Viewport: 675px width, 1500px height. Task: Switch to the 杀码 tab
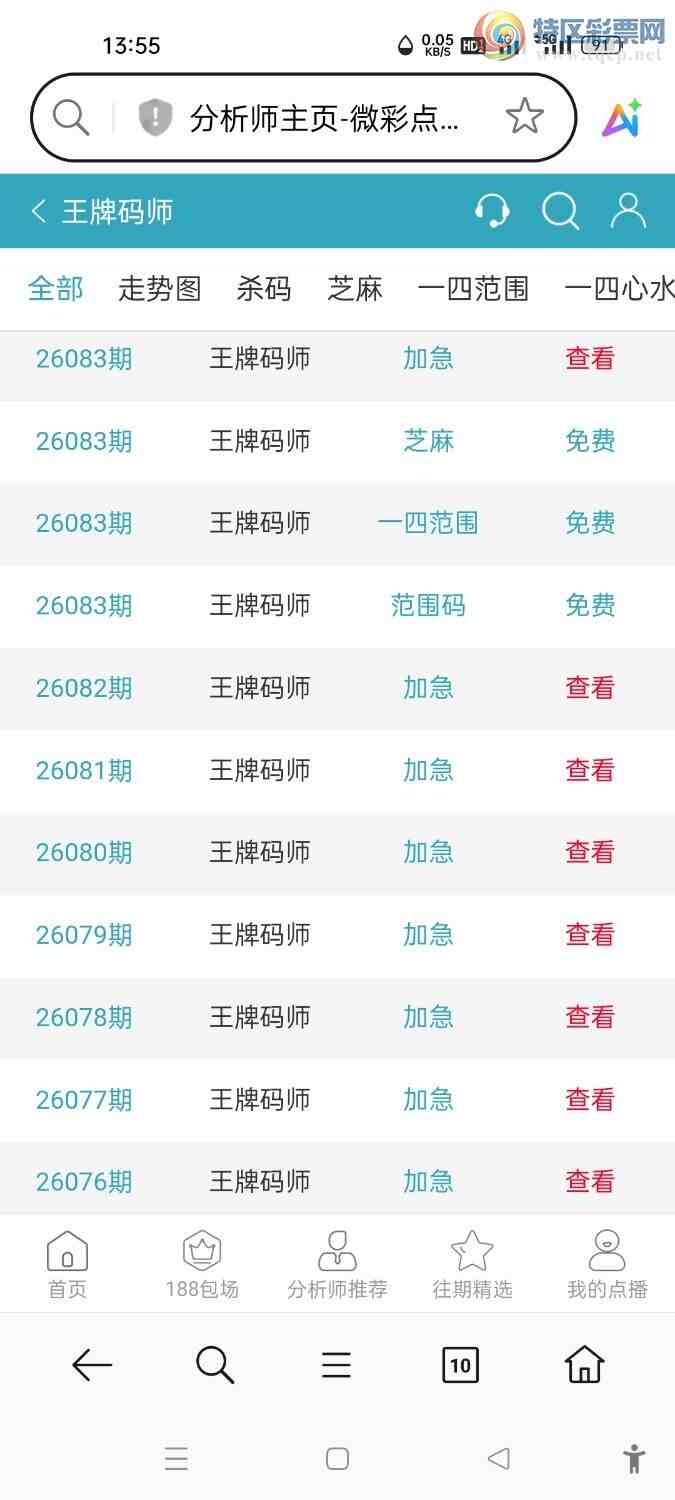[x=264, y=289]
